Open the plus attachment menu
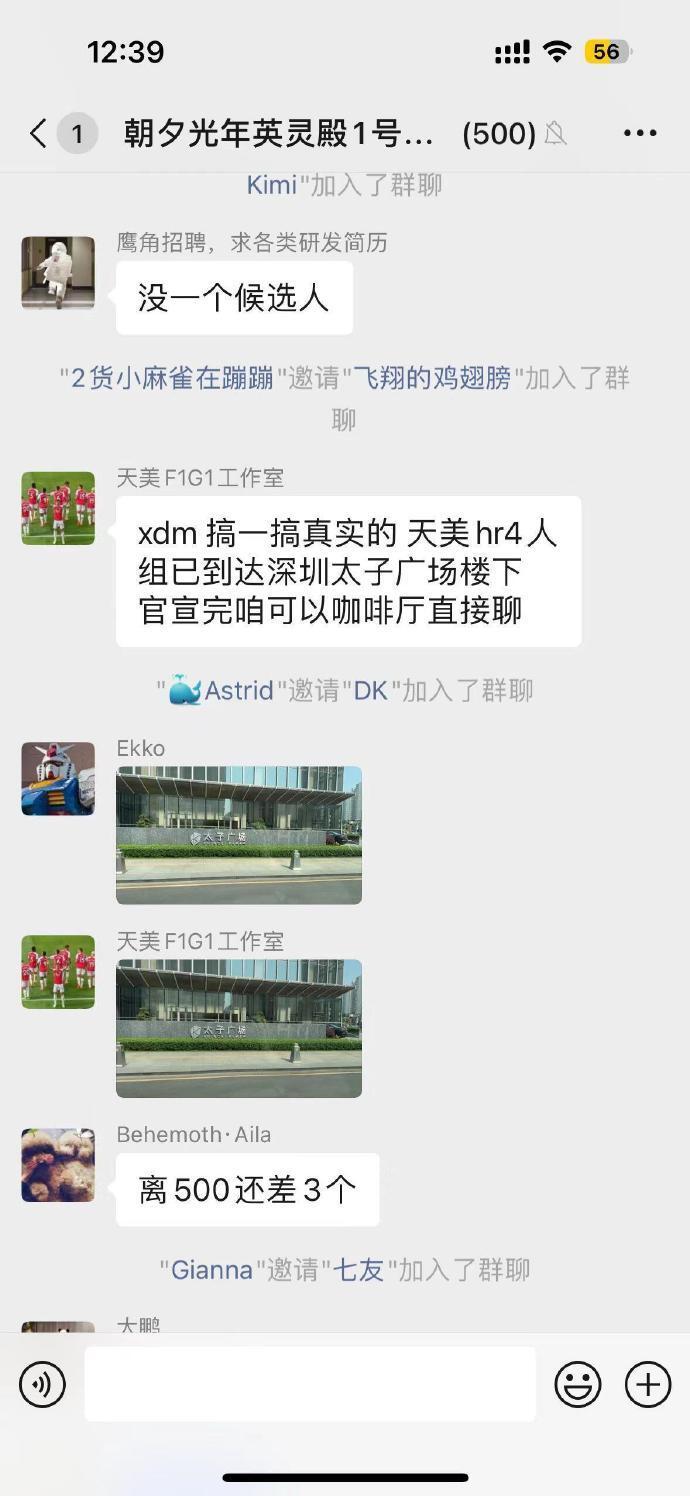690x1496 pixels. click(648, 1384)
